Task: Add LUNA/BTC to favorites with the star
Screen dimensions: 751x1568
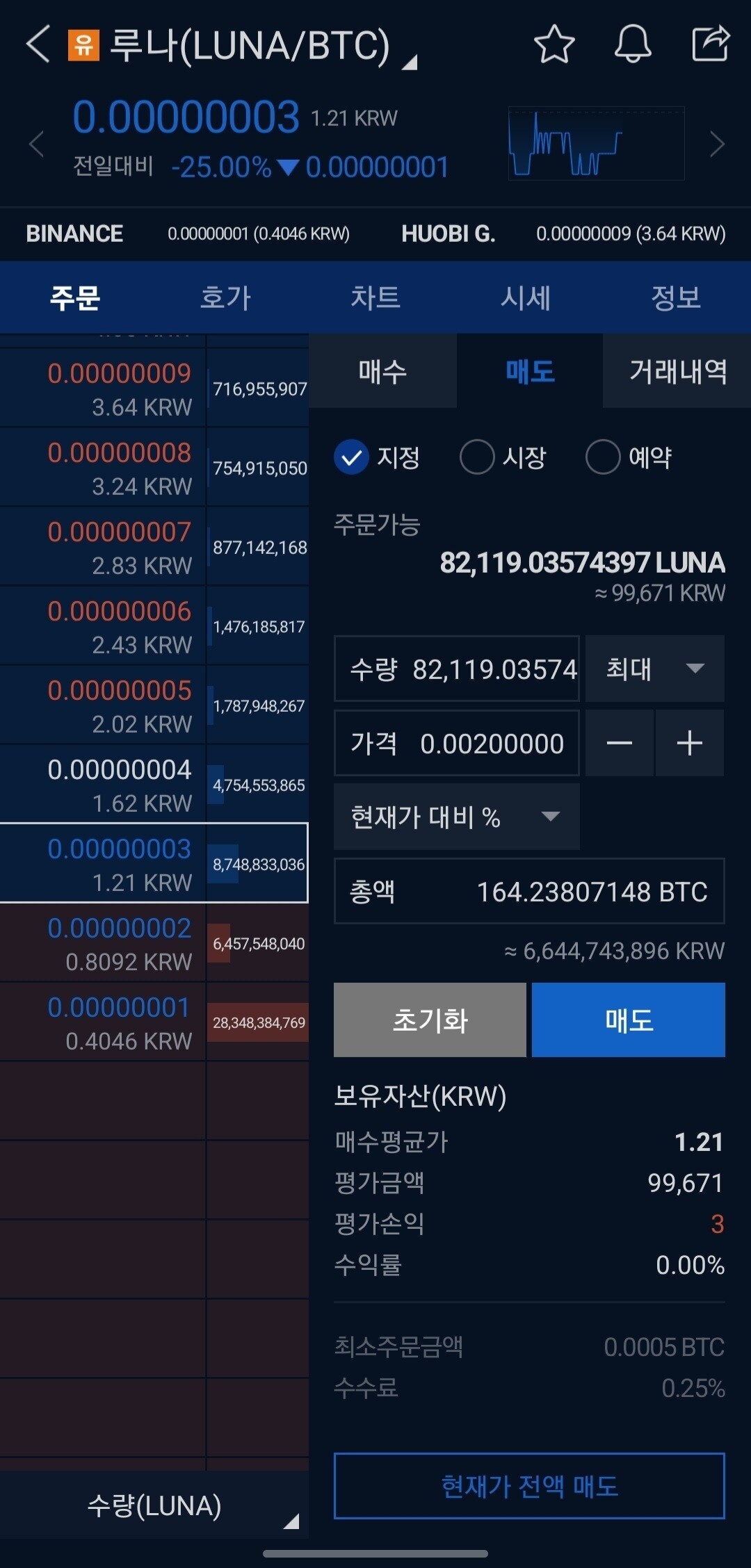Action: coord(554,44)
